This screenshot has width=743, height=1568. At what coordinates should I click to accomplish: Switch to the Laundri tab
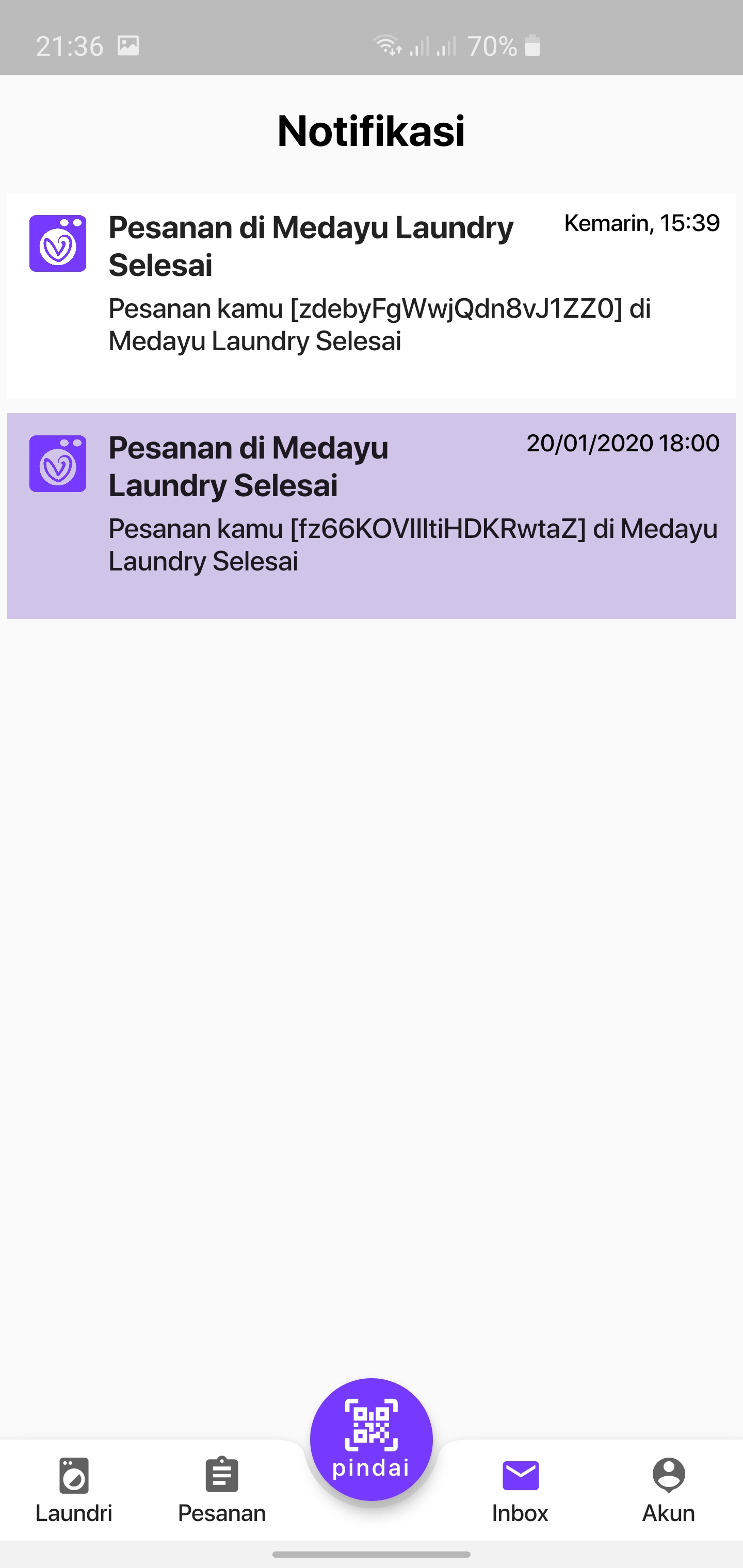[74, 1490]
